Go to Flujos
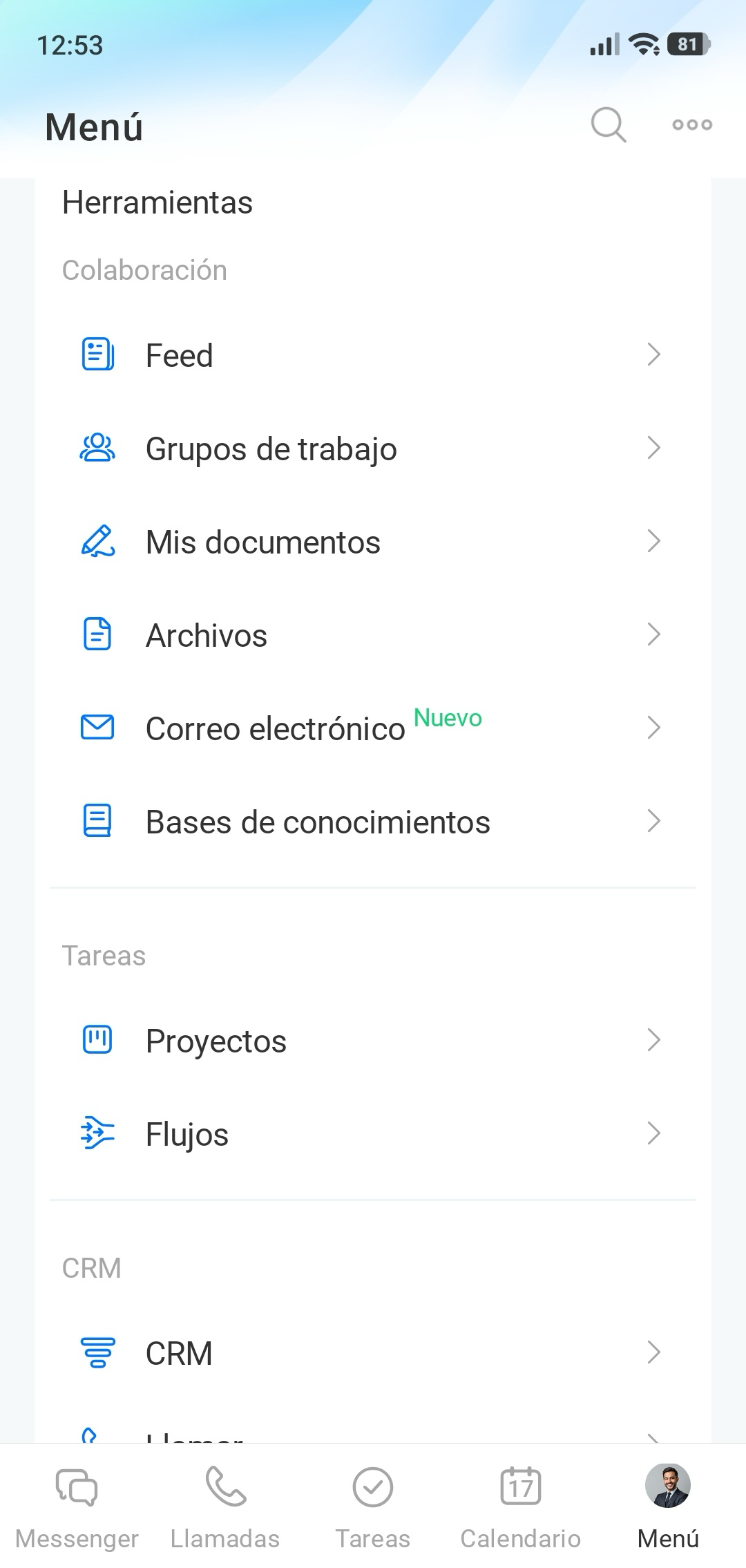 [x=372, y=1134]
